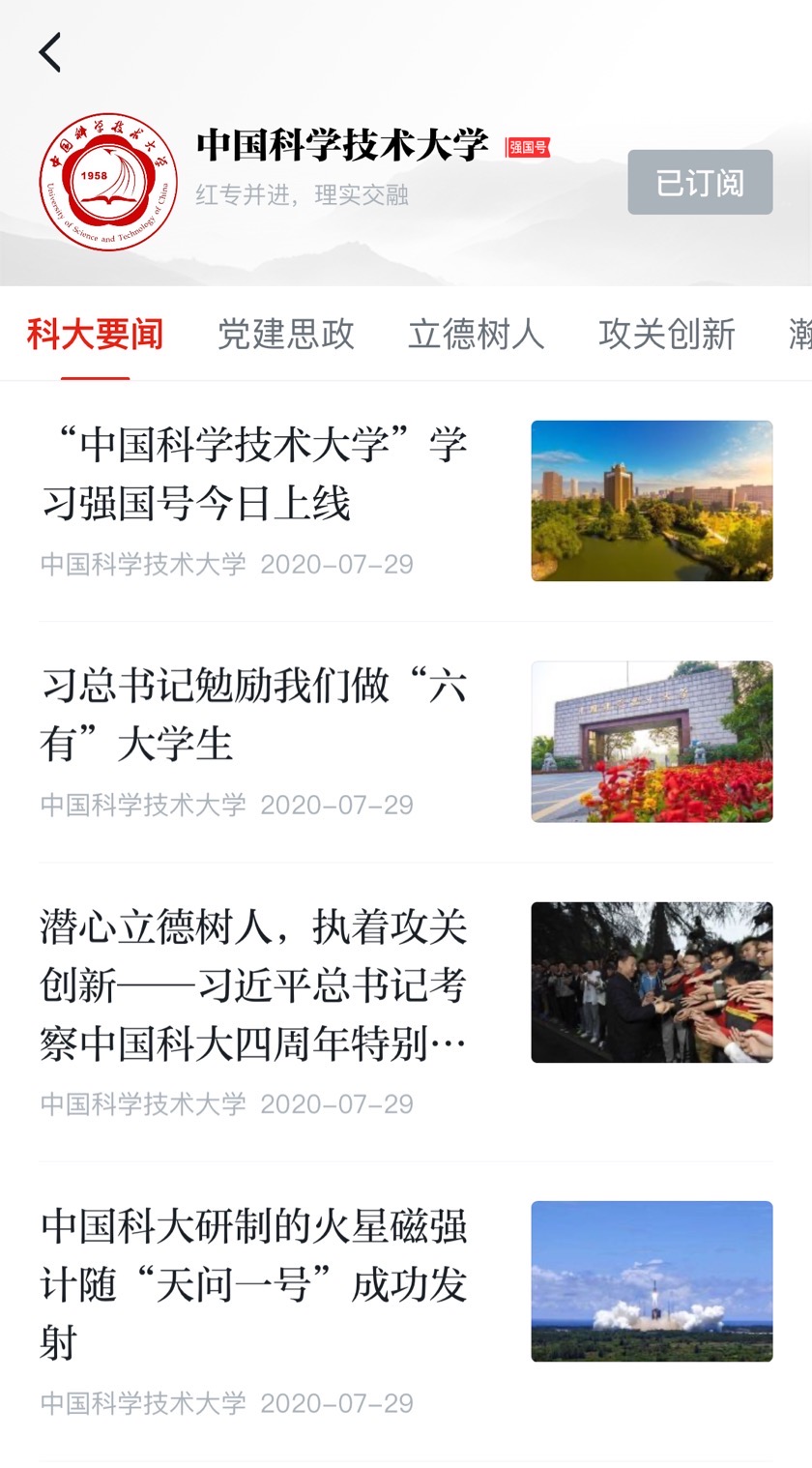Open article about 学习强国号今日上线
Viewport: 812px width, 1468px height.
(x=254, y=474)
